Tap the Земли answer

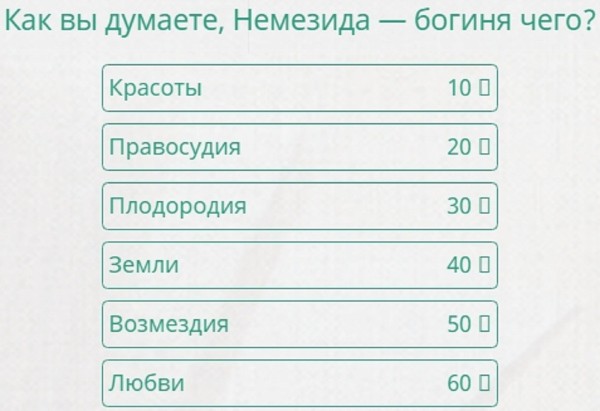[x=299, y=265]
